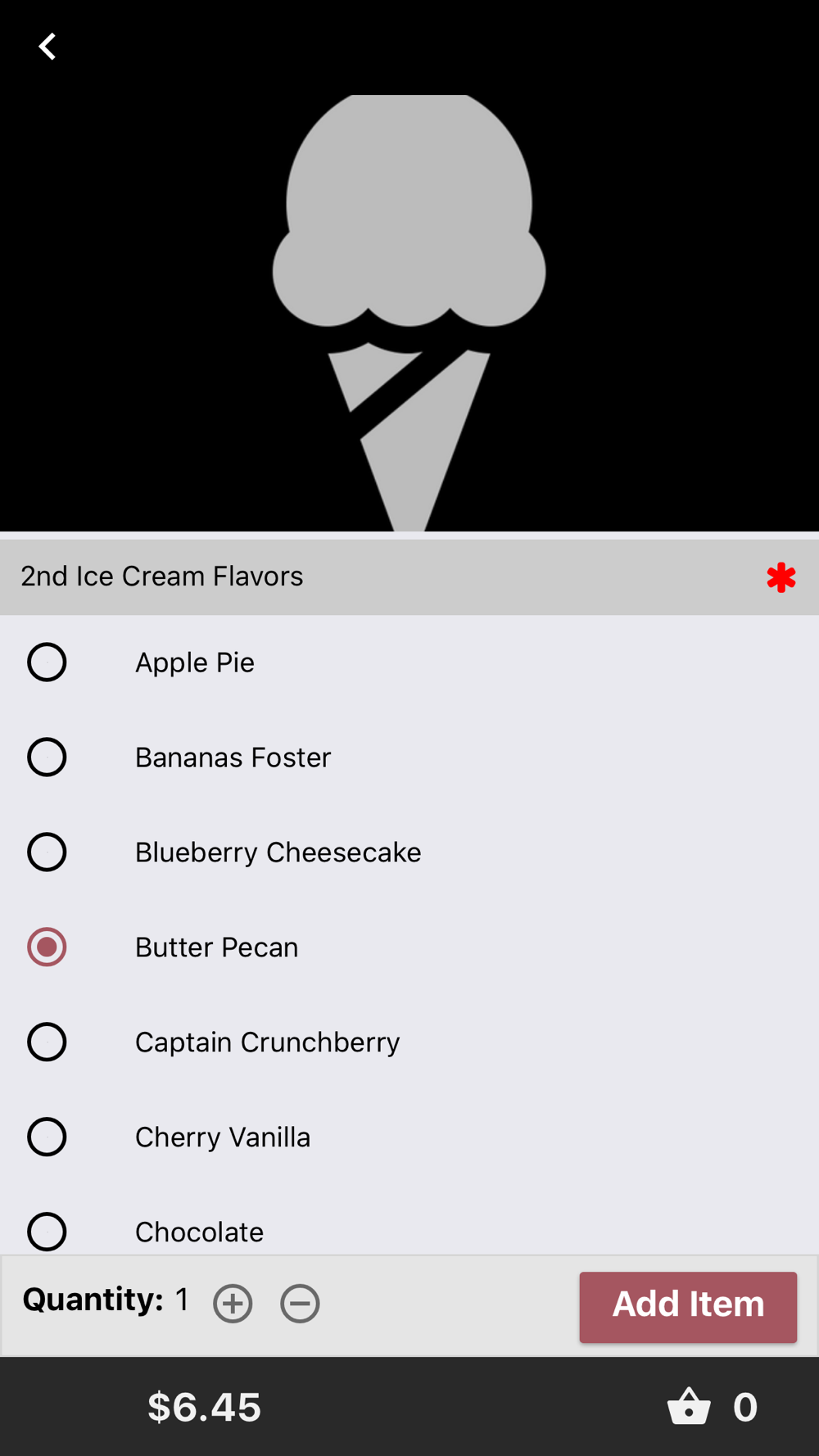Select the Apple Pie flavor
This screenshot has height=1456, width=819.
pyautogui.click(x=47, y=662)
